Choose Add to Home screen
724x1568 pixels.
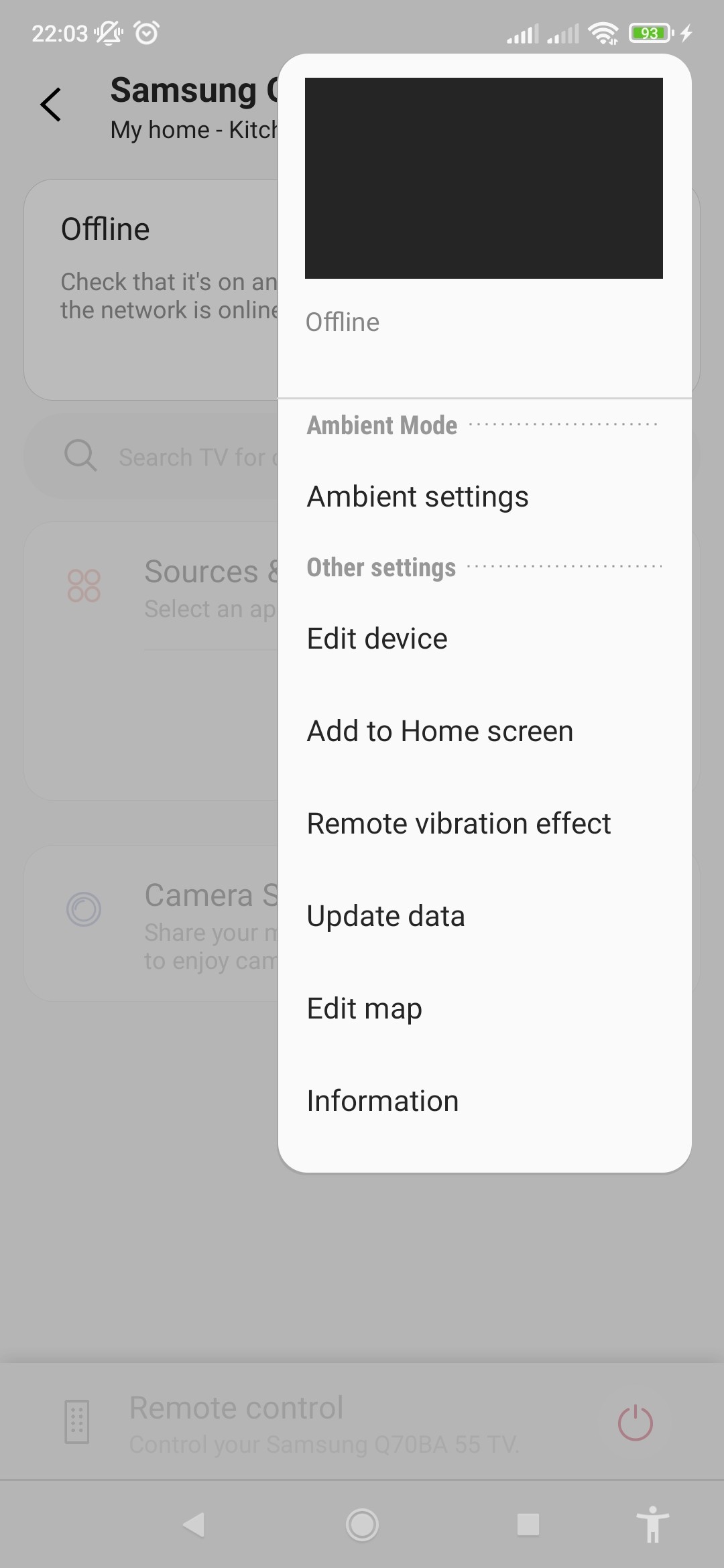tap(440, 731)
